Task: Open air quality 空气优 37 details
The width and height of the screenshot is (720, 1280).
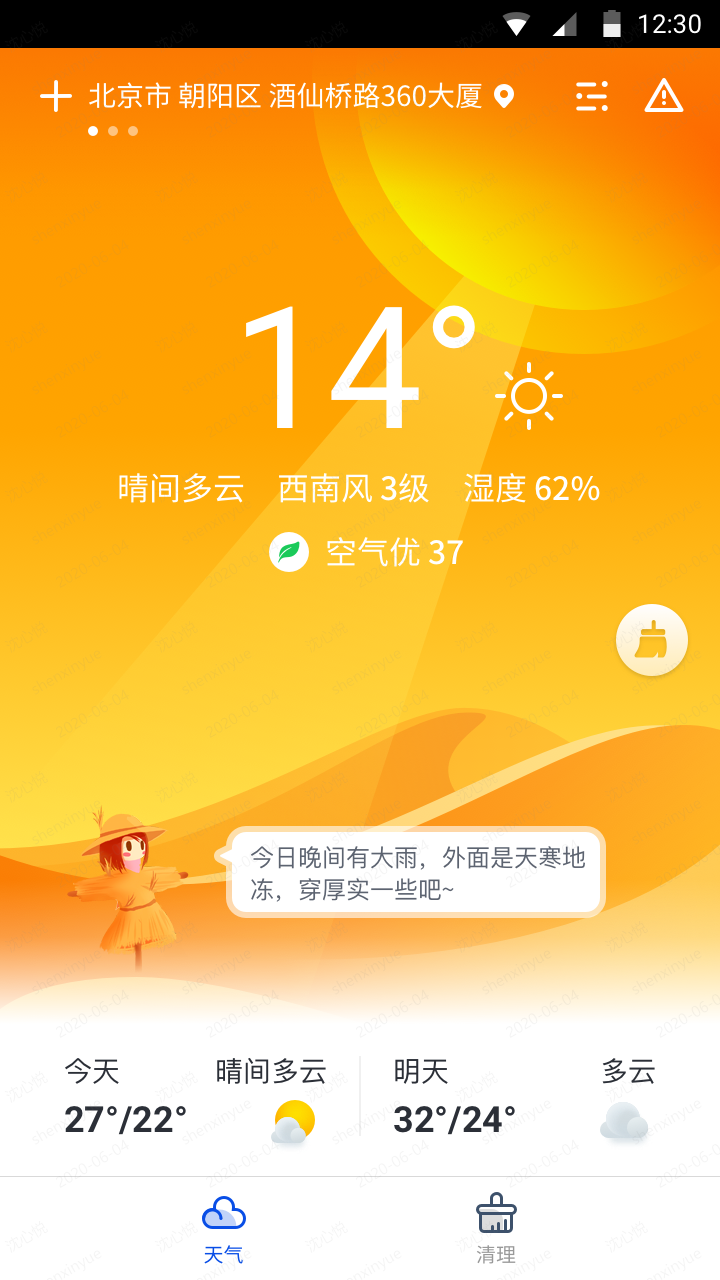Action: point(366,552)
